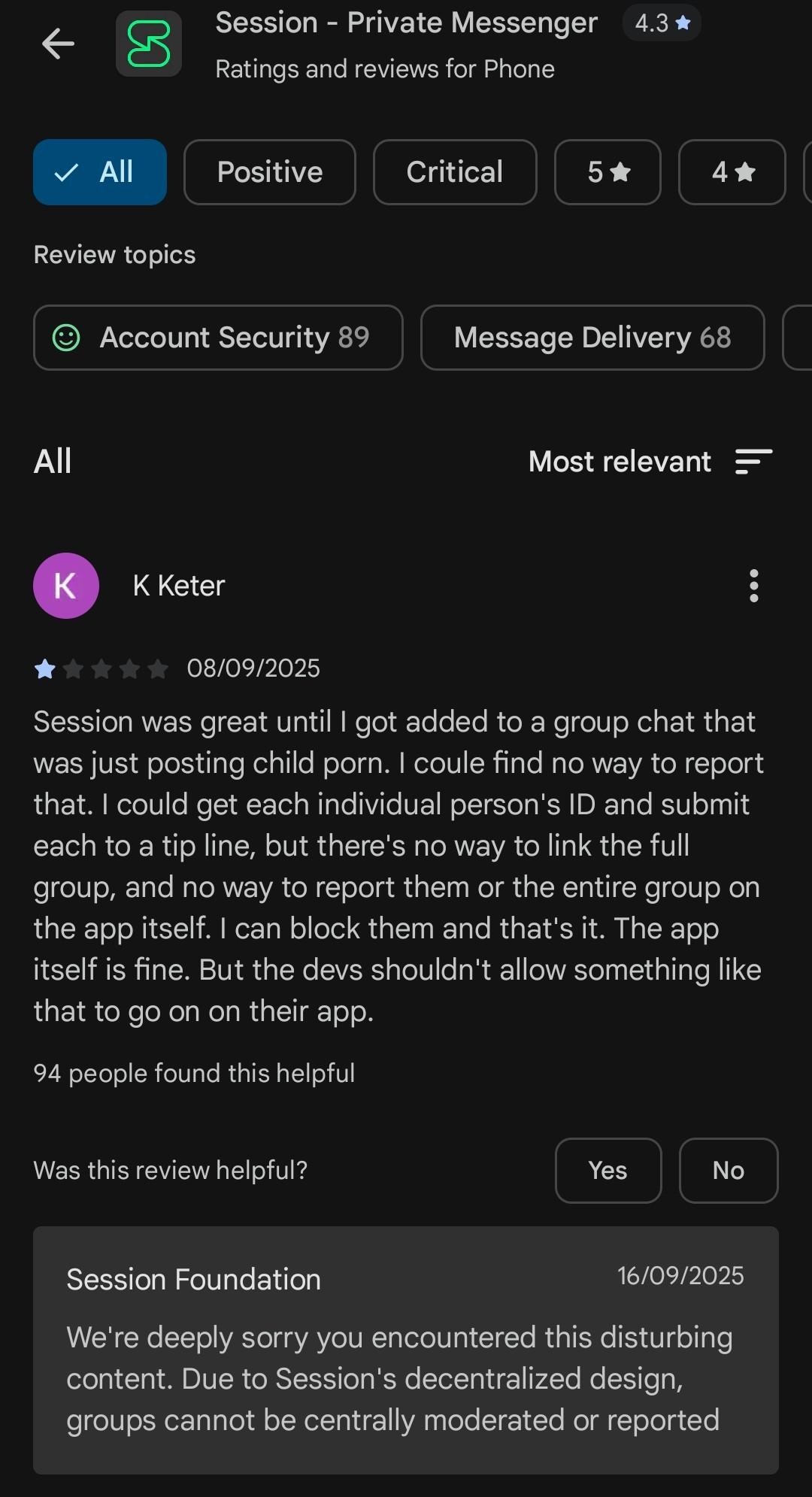Image resolution: width=812 pixels, height=1497 pixels.
Task: Show only 4 star reviews
Action: click(732, 172)
